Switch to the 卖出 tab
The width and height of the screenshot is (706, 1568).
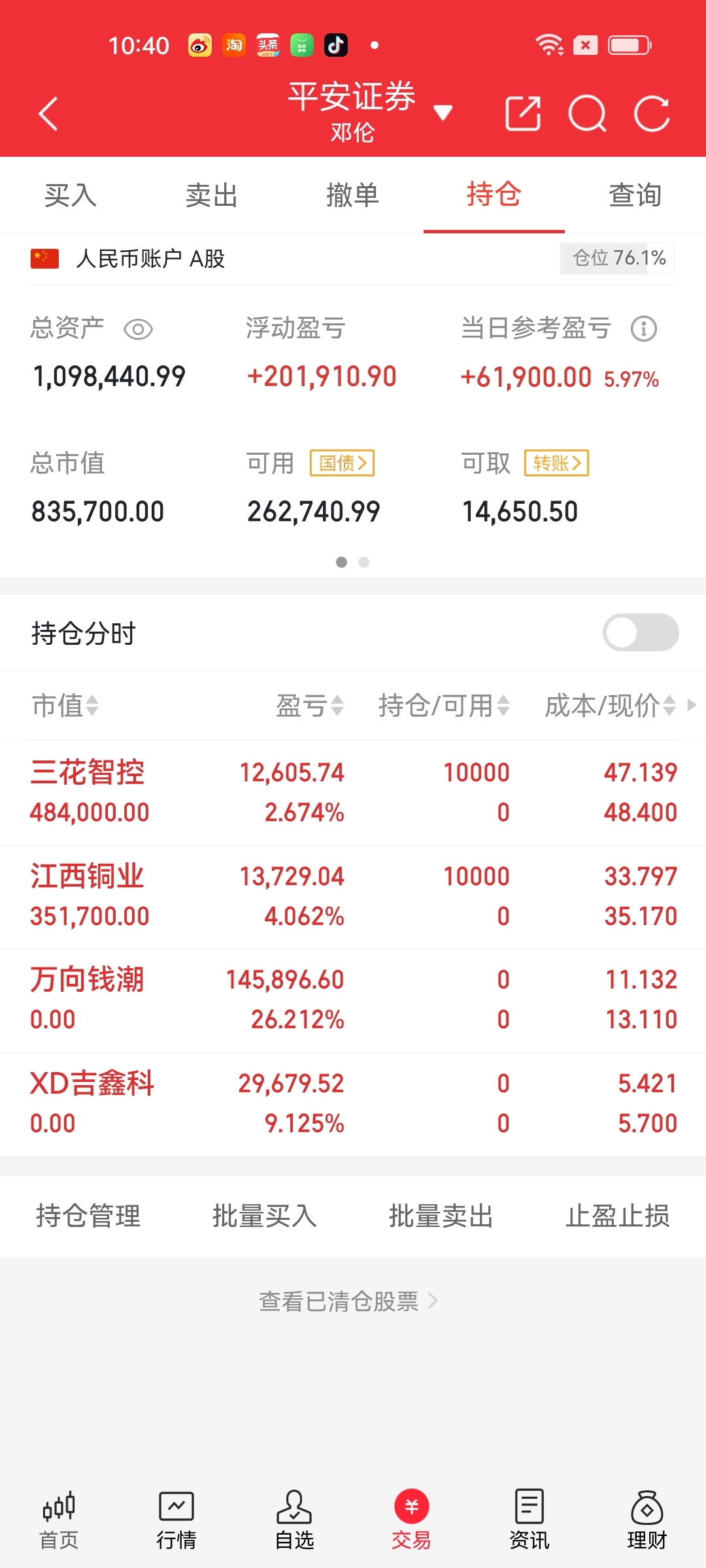pos(211,195)
